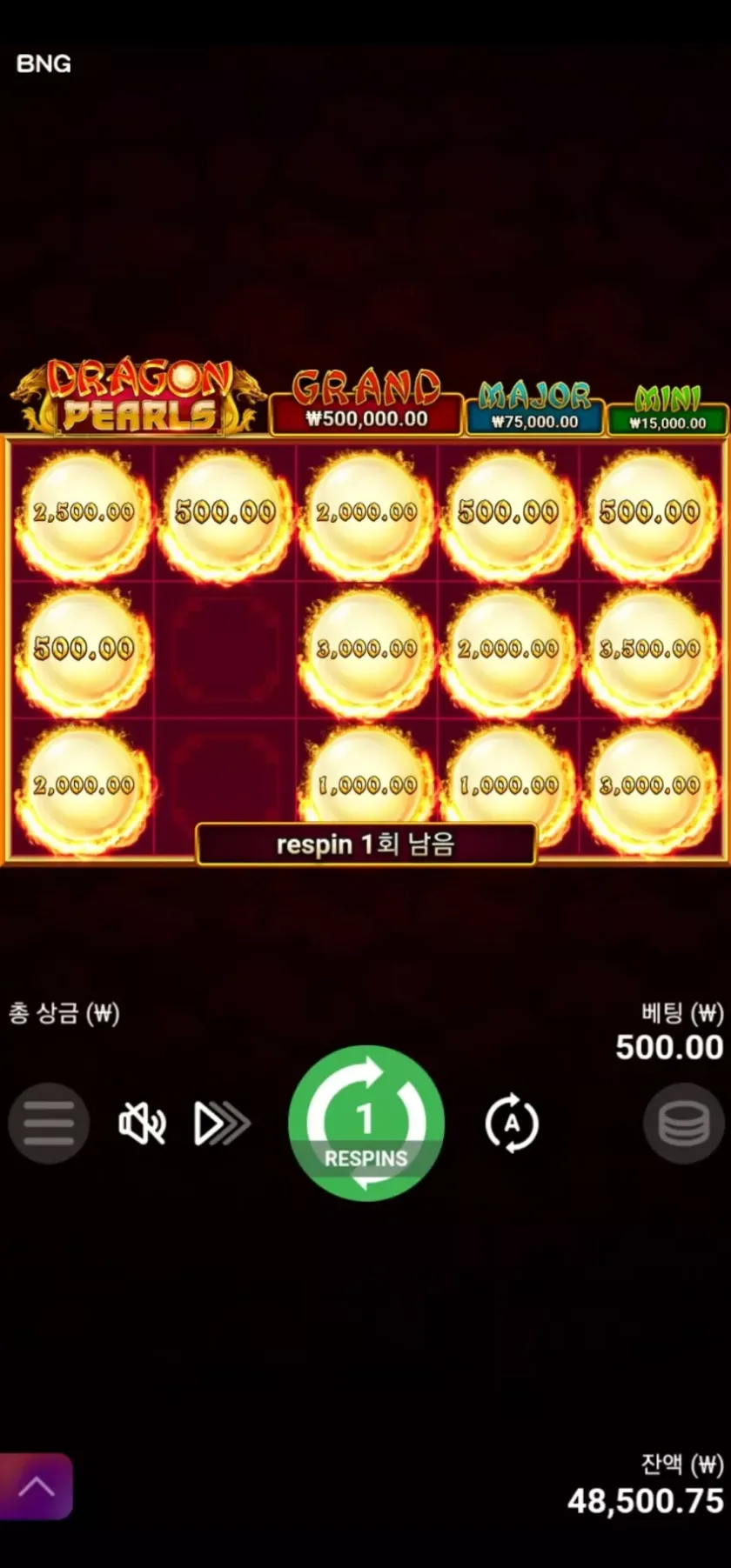
Task: Tap the green Respins spin button
Action: [365, 1123]
